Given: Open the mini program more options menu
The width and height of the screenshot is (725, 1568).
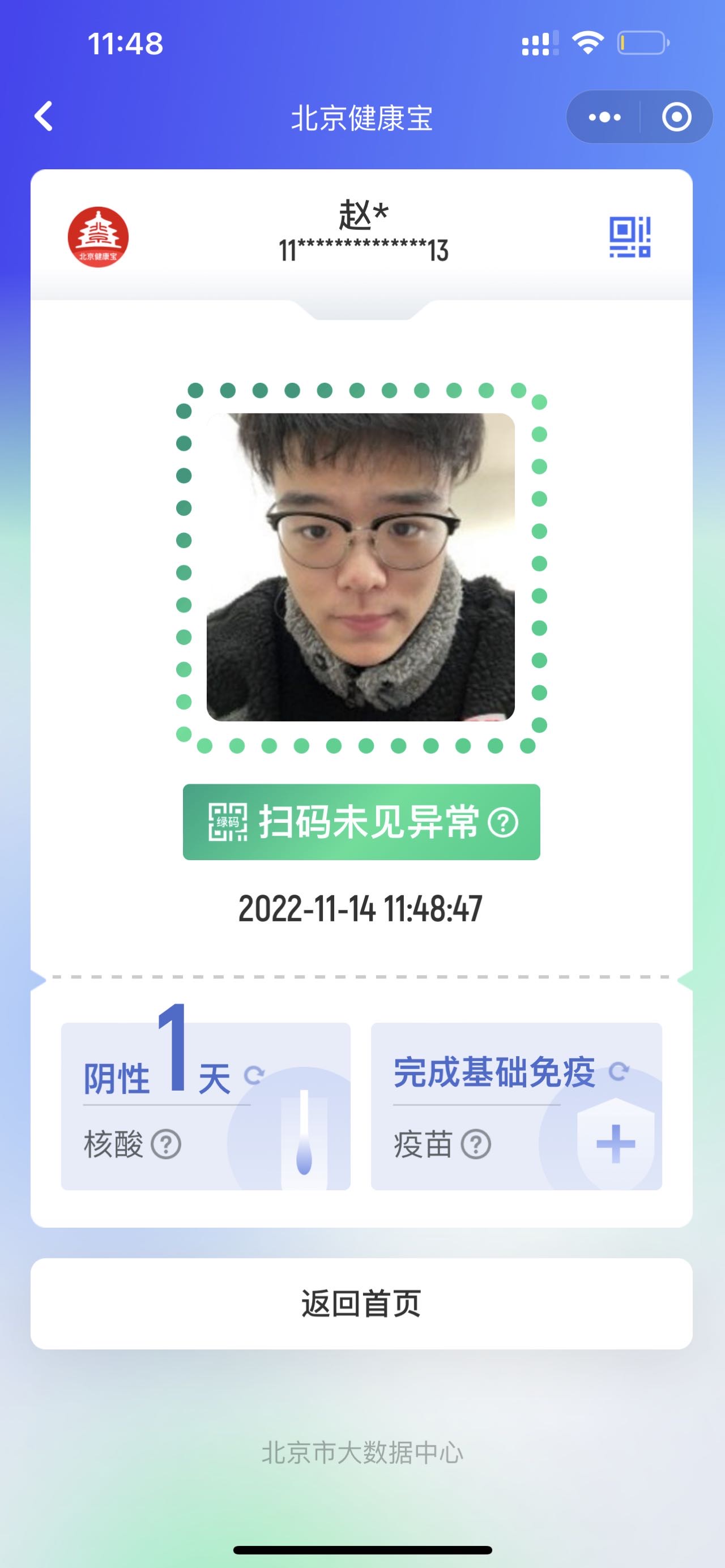Looking at the screenshot, I should [604, 117].
